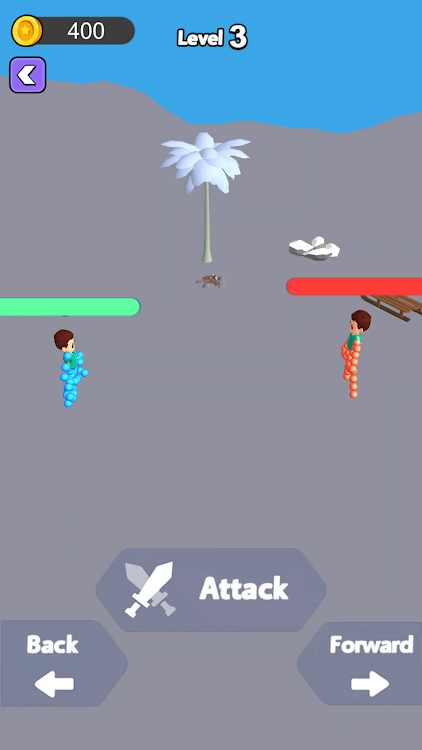Hit the Attack button with swords

tap(211, 589)
